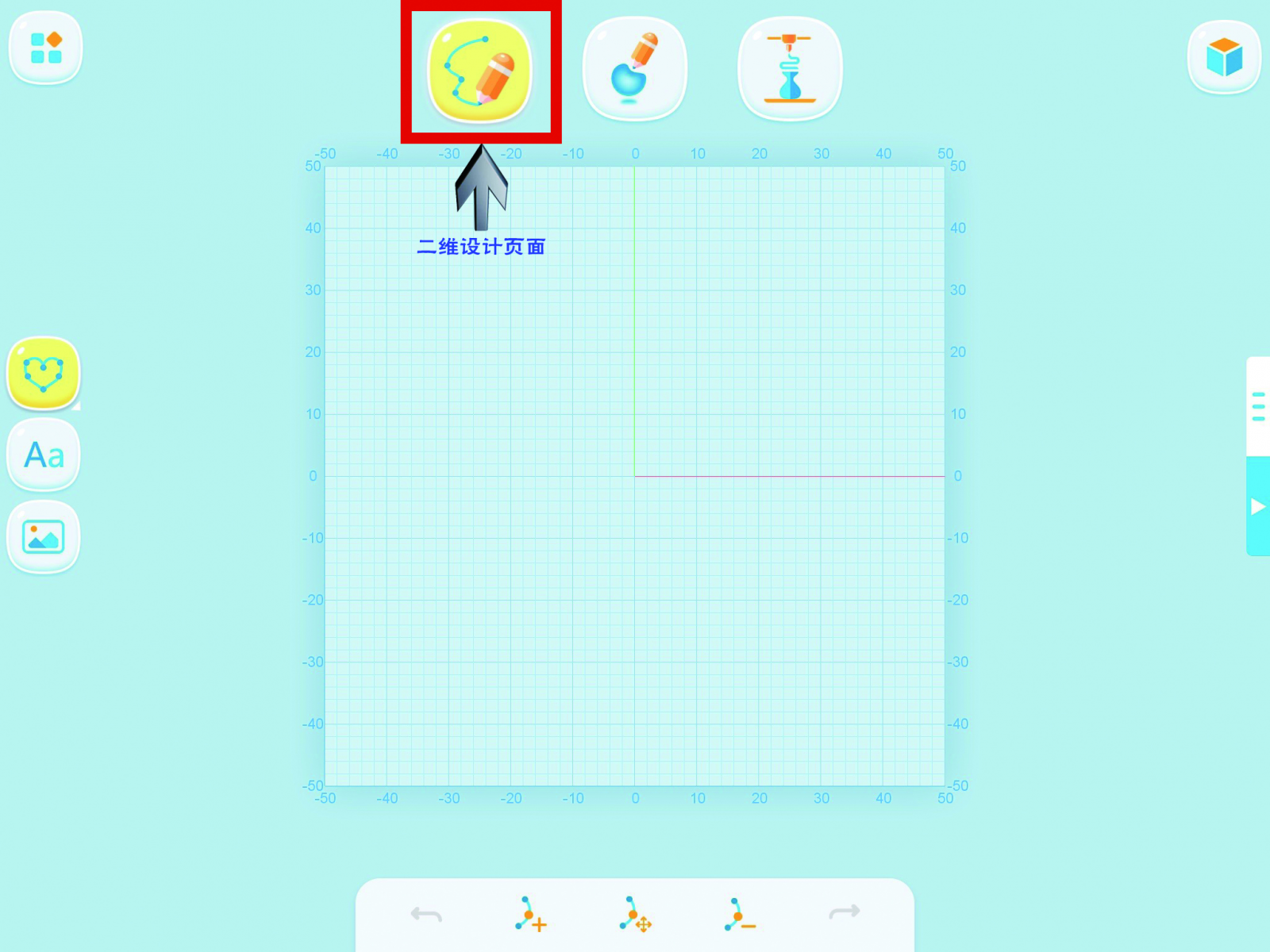Screen dimensions: 1270x952
Task: Select the Aa text tool
Action: (44, 455)
